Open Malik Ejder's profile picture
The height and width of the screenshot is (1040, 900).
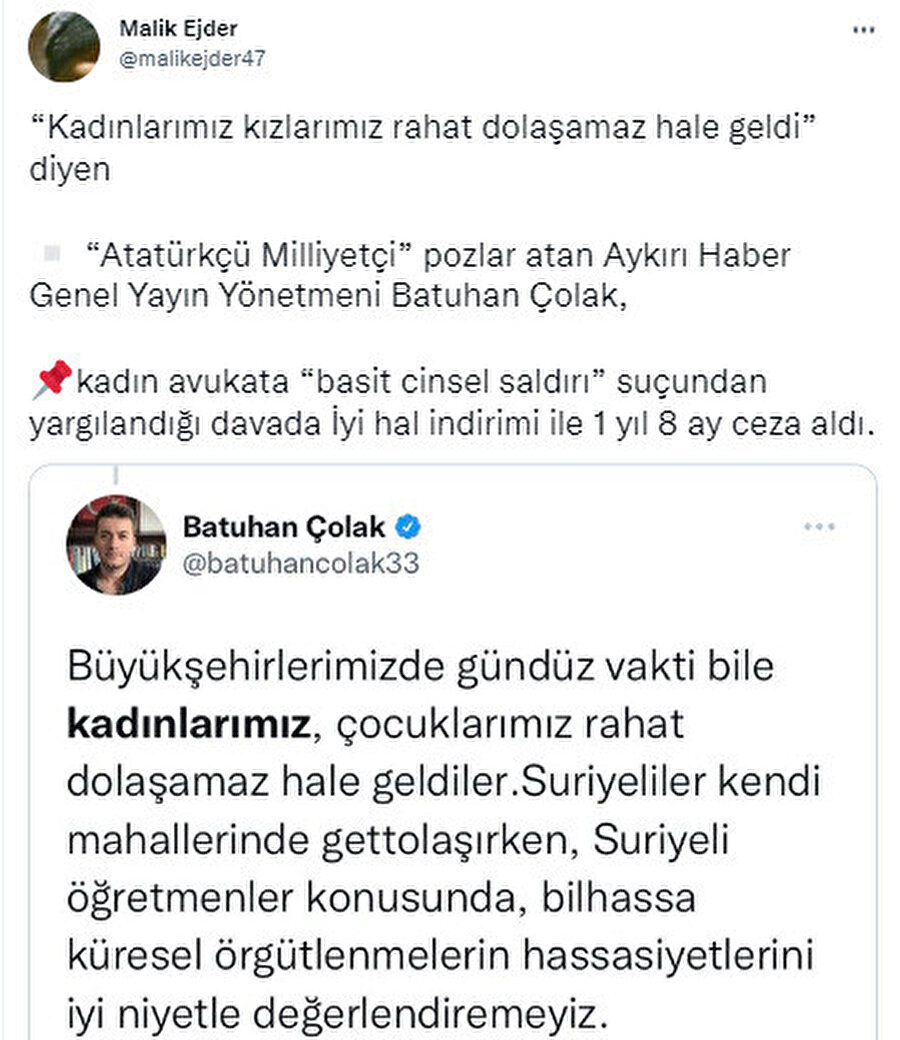(x=64, y=46)
